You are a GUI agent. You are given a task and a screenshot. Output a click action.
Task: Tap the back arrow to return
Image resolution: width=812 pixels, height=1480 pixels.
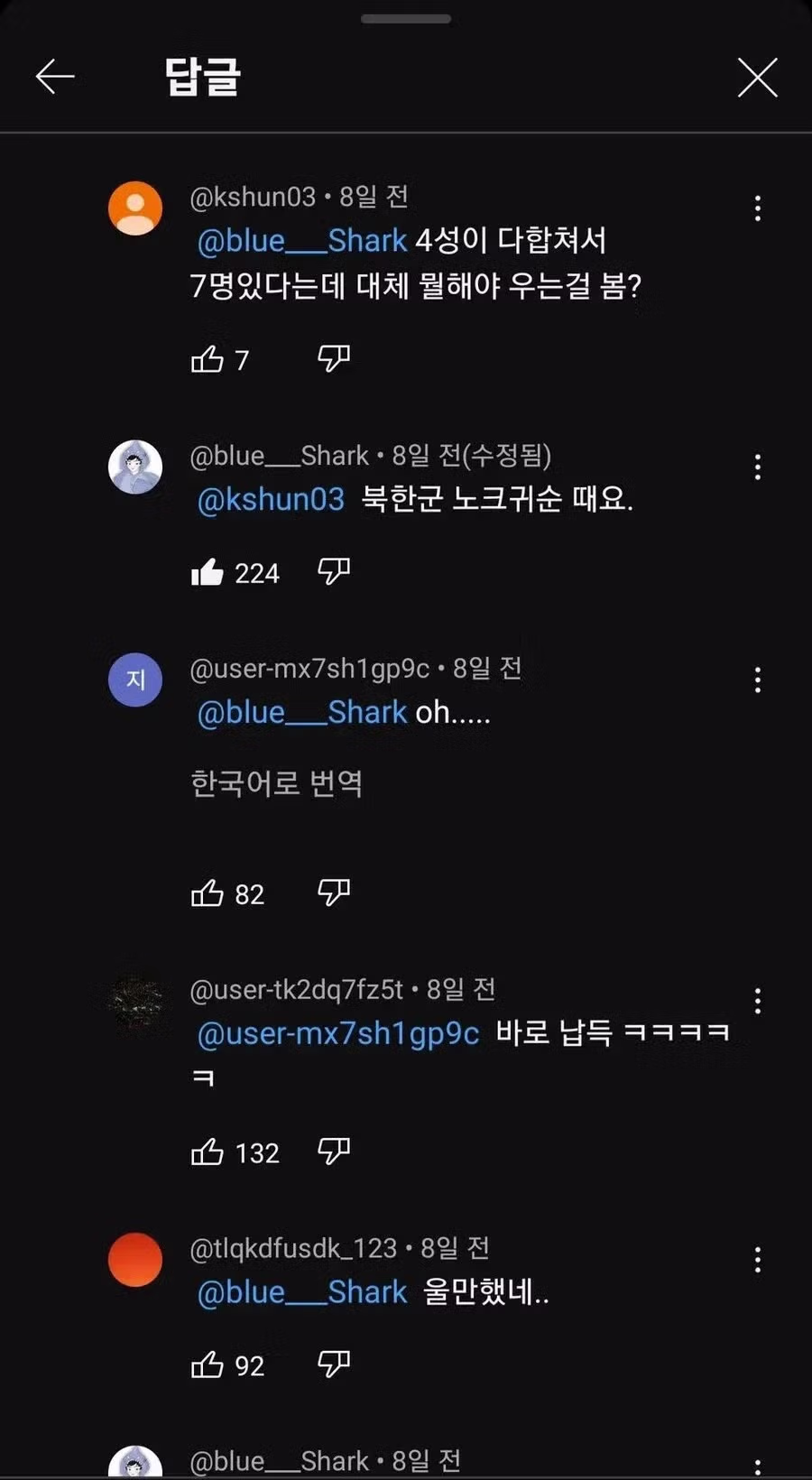(56, 77)
